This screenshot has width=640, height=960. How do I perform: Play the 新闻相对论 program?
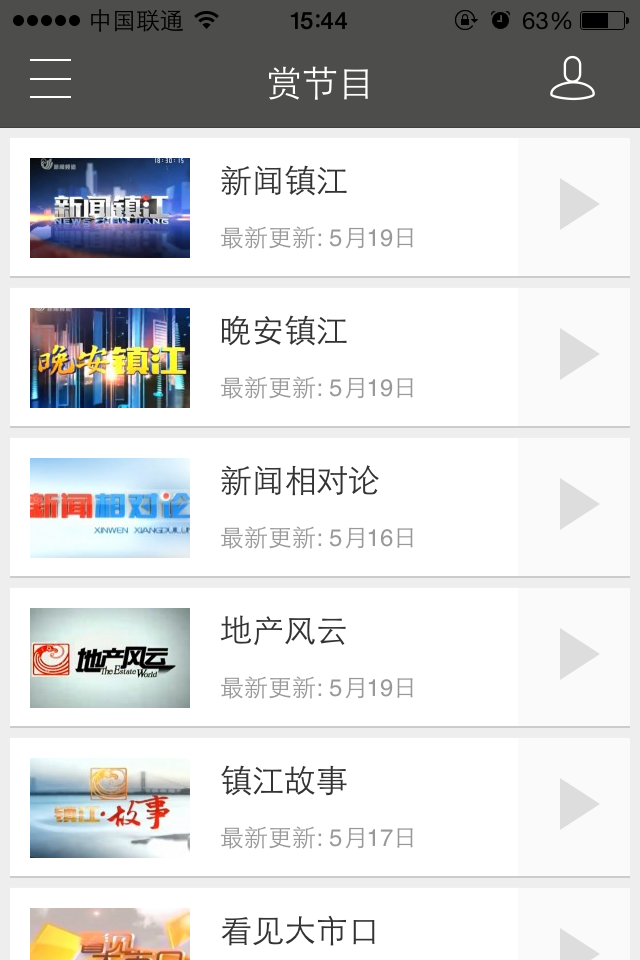[578, 505]
